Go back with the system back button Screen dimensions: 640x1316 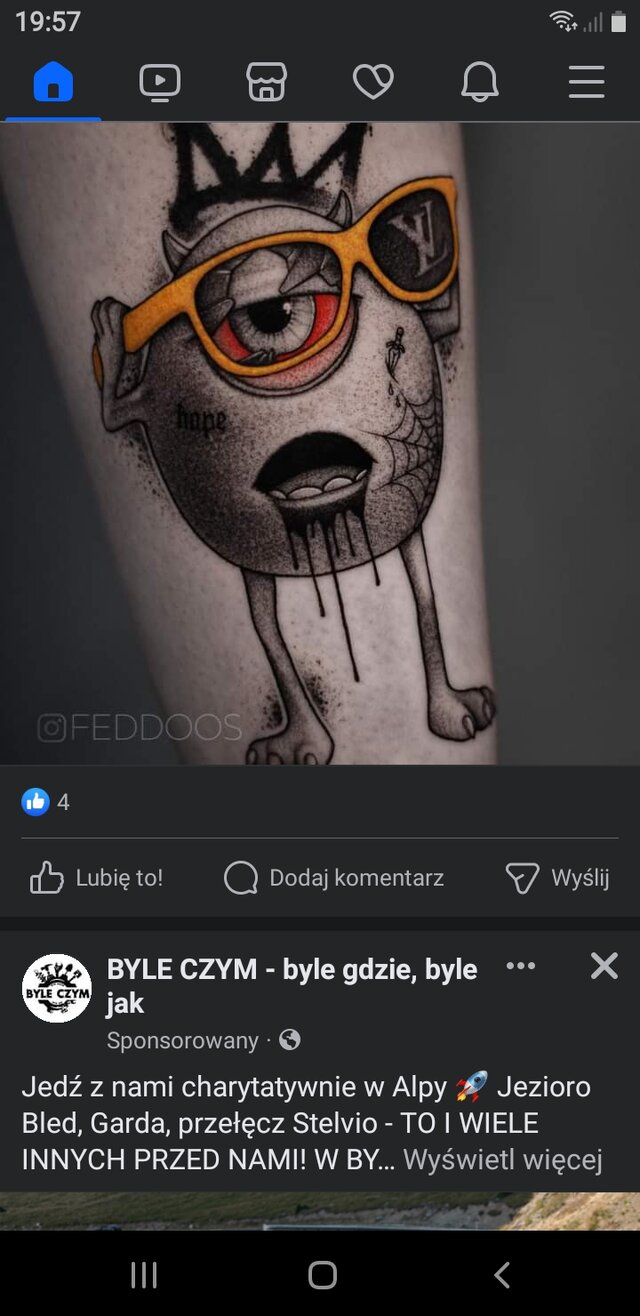pyautogui.click(x=502, y=1274)
